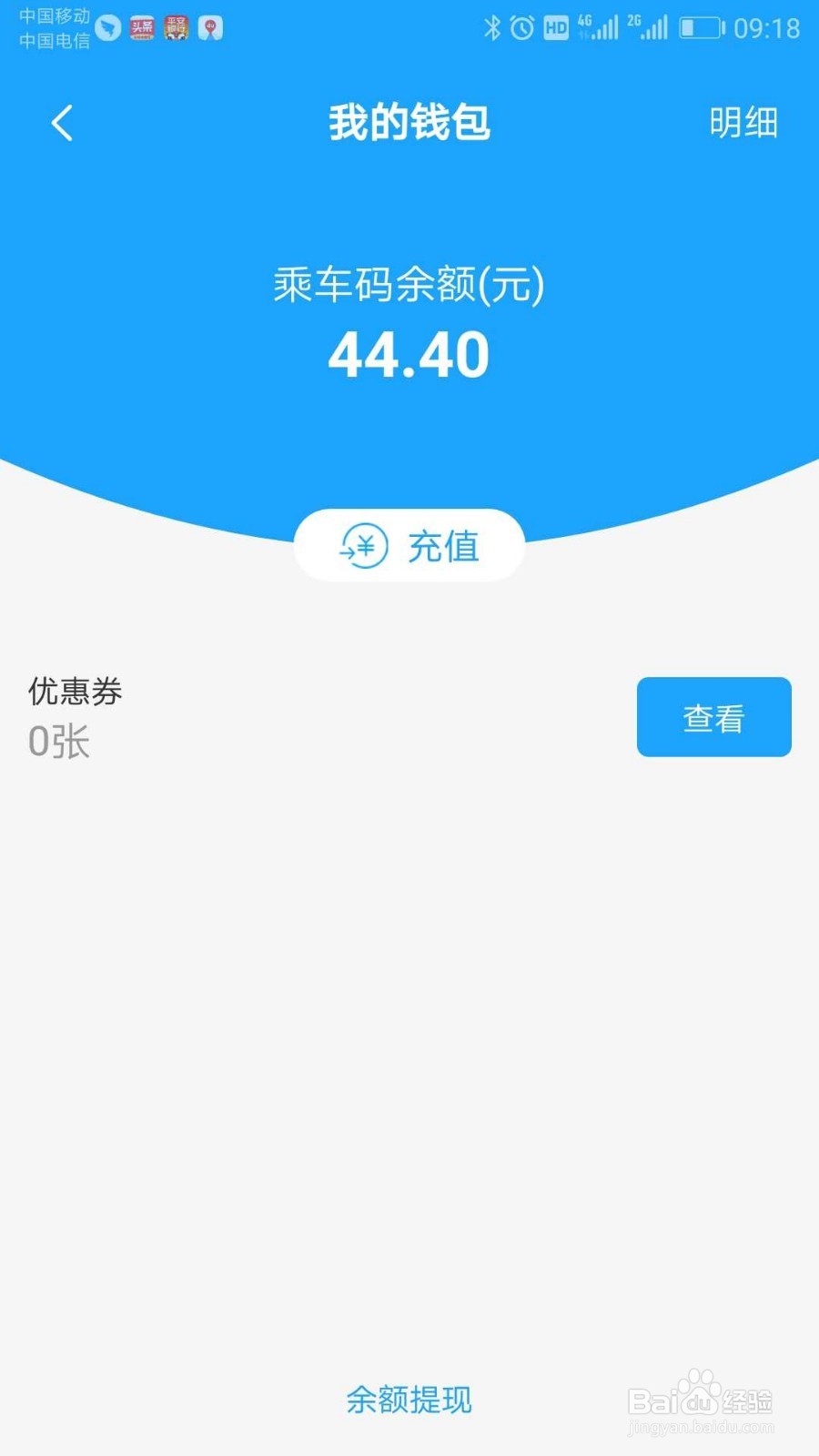819x1456 pixels.
Task: Open the 头条 notification icon in status bar
Action: point(141,28)
